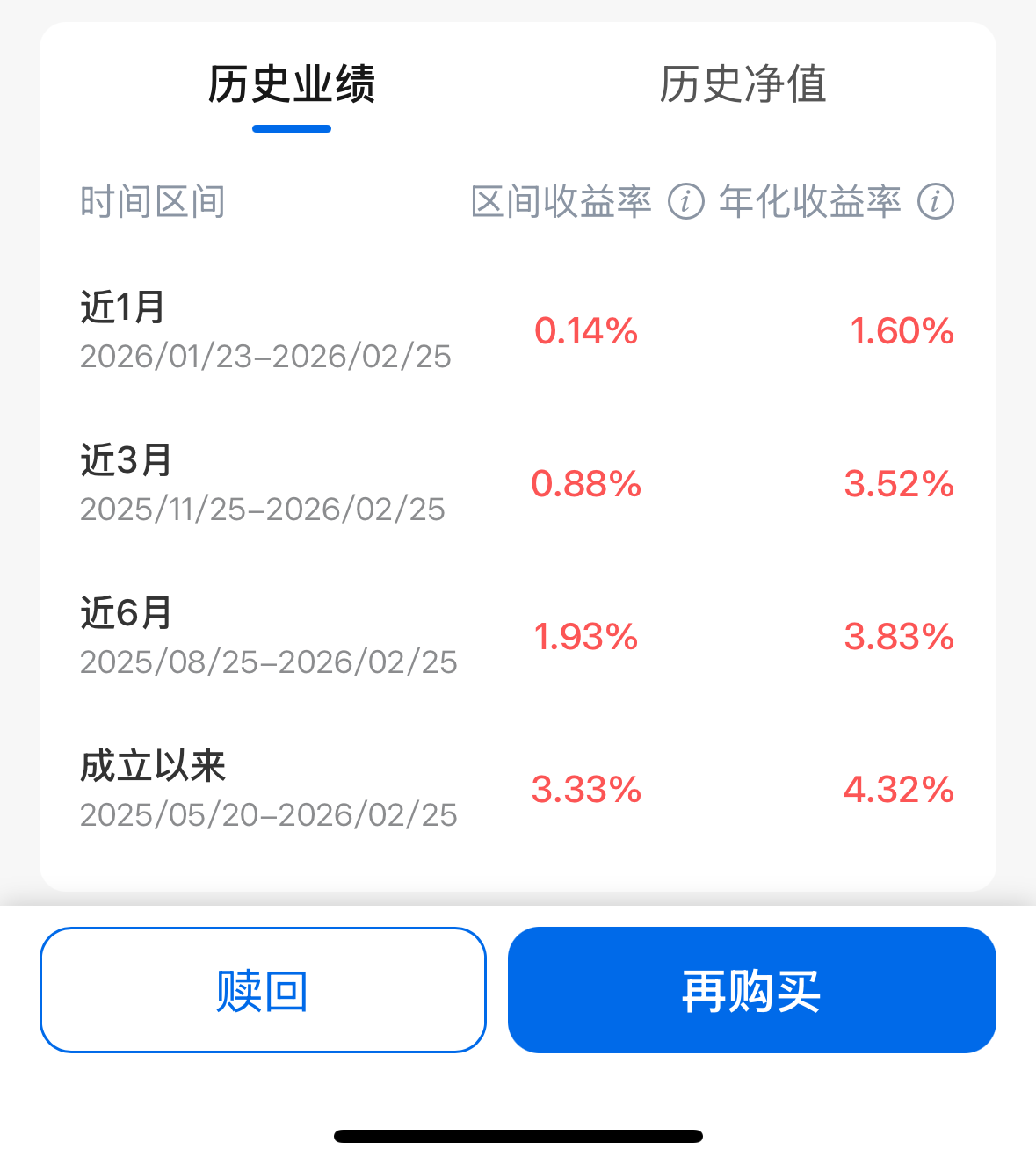
Task: Open info icon beside 区间收益率
Action: coord(686,201)
